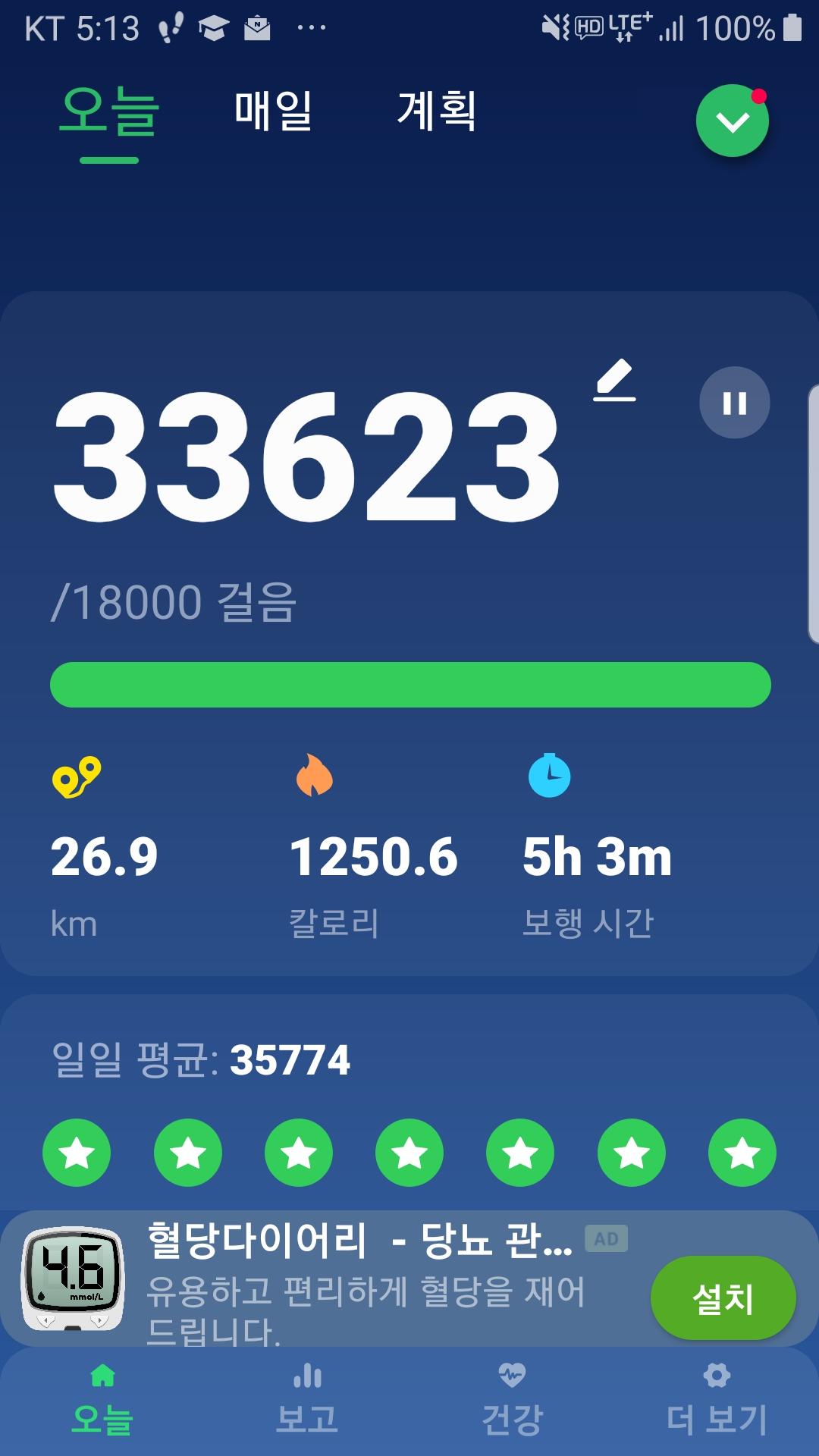
Task: Switch to the 계획 tab
Action: tap(437, 111)
